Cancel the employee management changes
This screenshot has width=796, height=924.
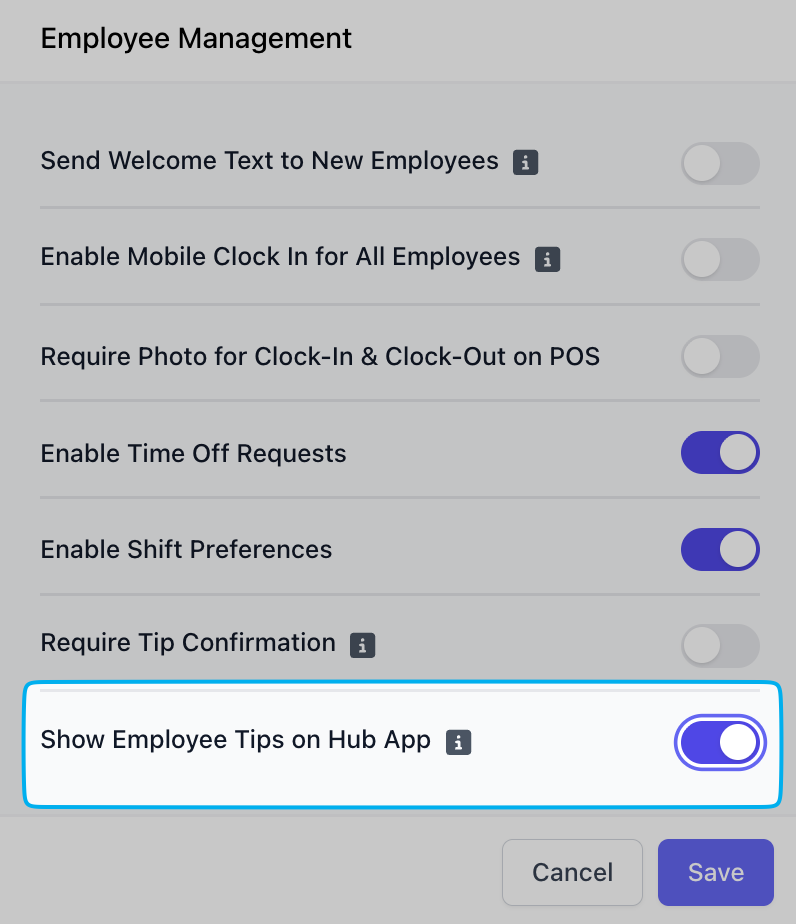[x=572, y=872]
